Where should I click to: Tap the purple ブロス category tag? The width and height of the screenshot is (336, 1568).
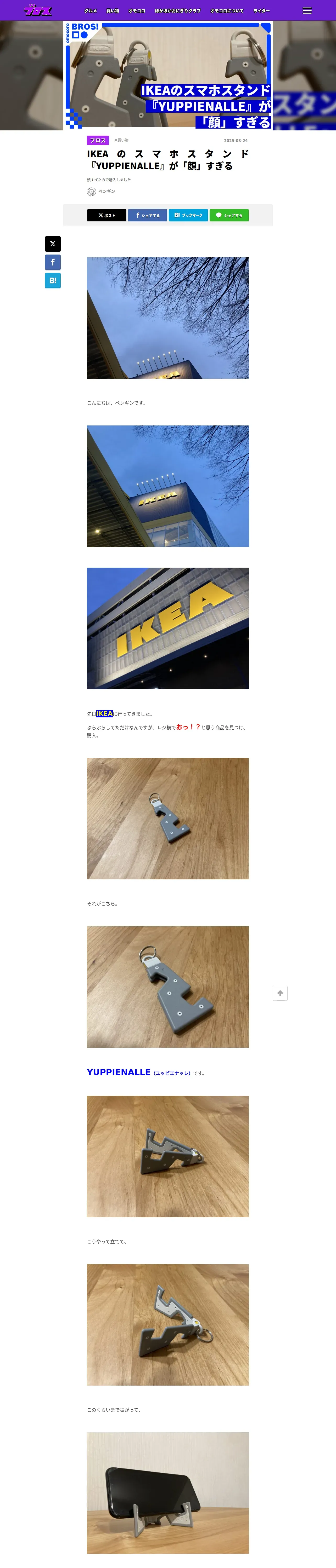coord(98,140)
